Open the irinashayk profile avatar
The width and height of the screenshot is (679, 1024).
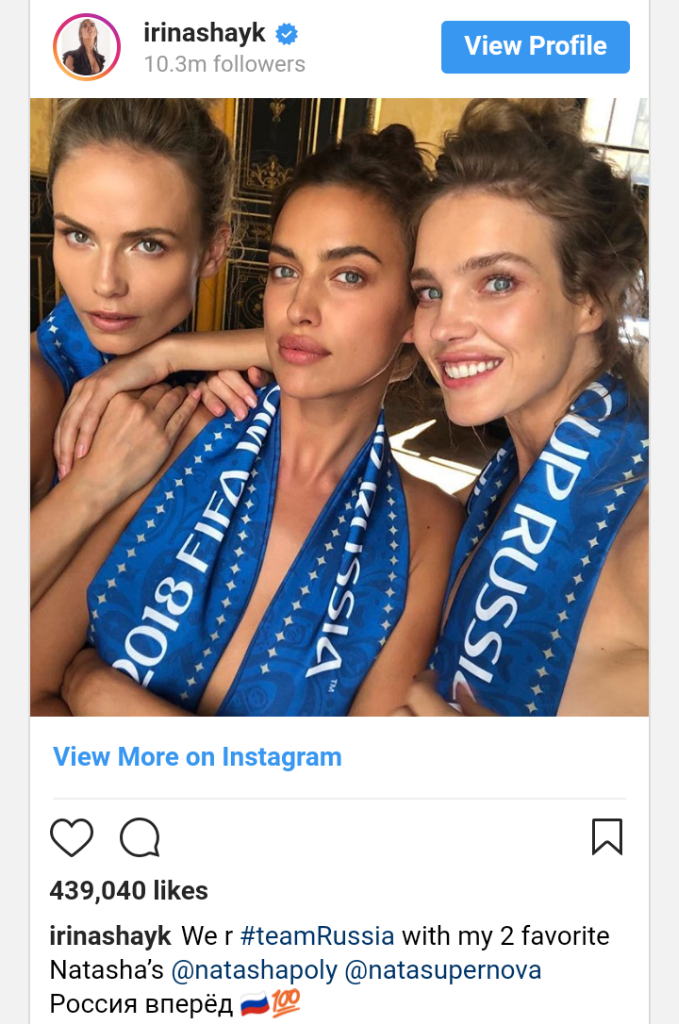[87, 47]
